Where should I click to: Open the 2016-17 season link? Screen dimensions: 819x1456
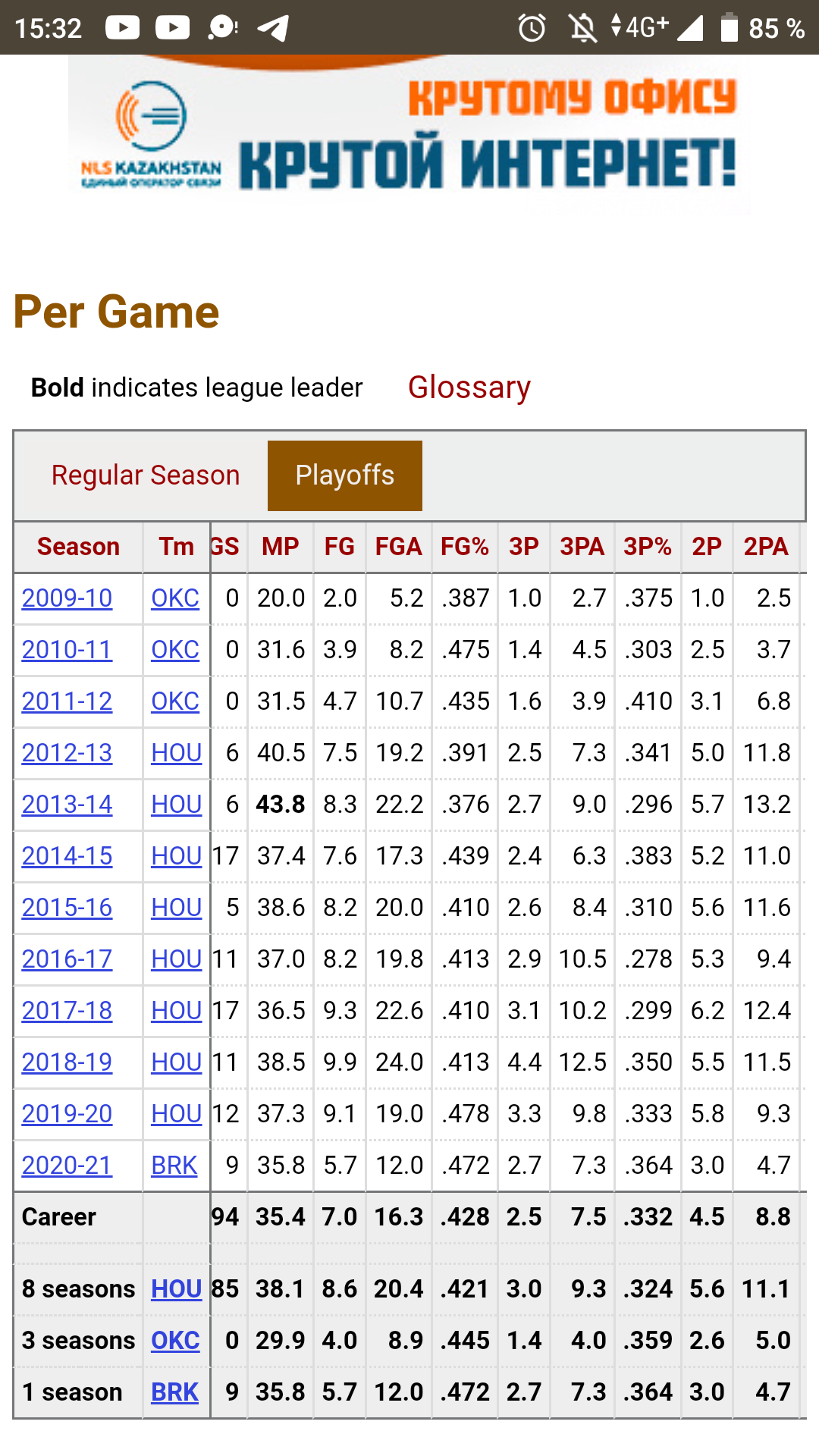tap(67, 959)
